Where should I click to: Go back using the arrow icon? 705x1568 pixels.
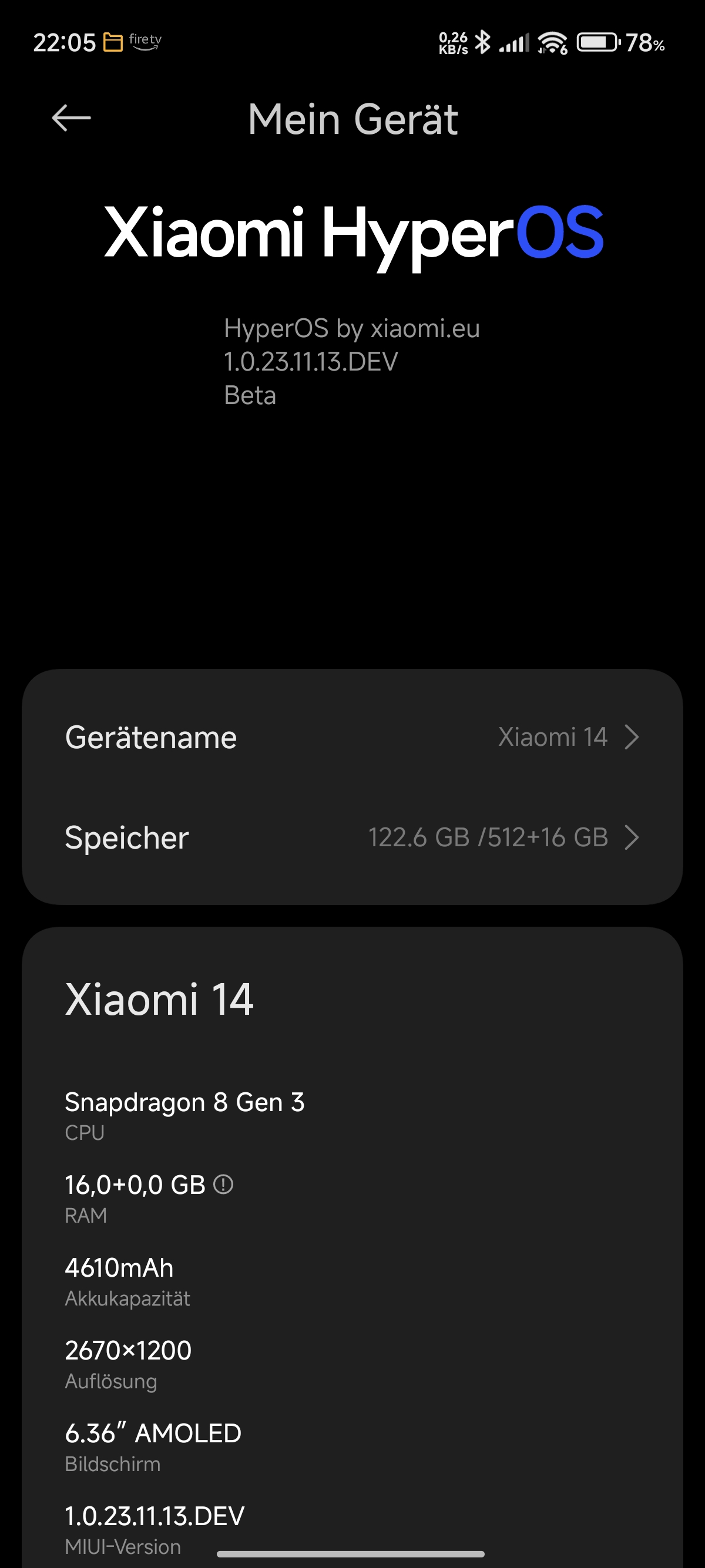tap(71, 118)
